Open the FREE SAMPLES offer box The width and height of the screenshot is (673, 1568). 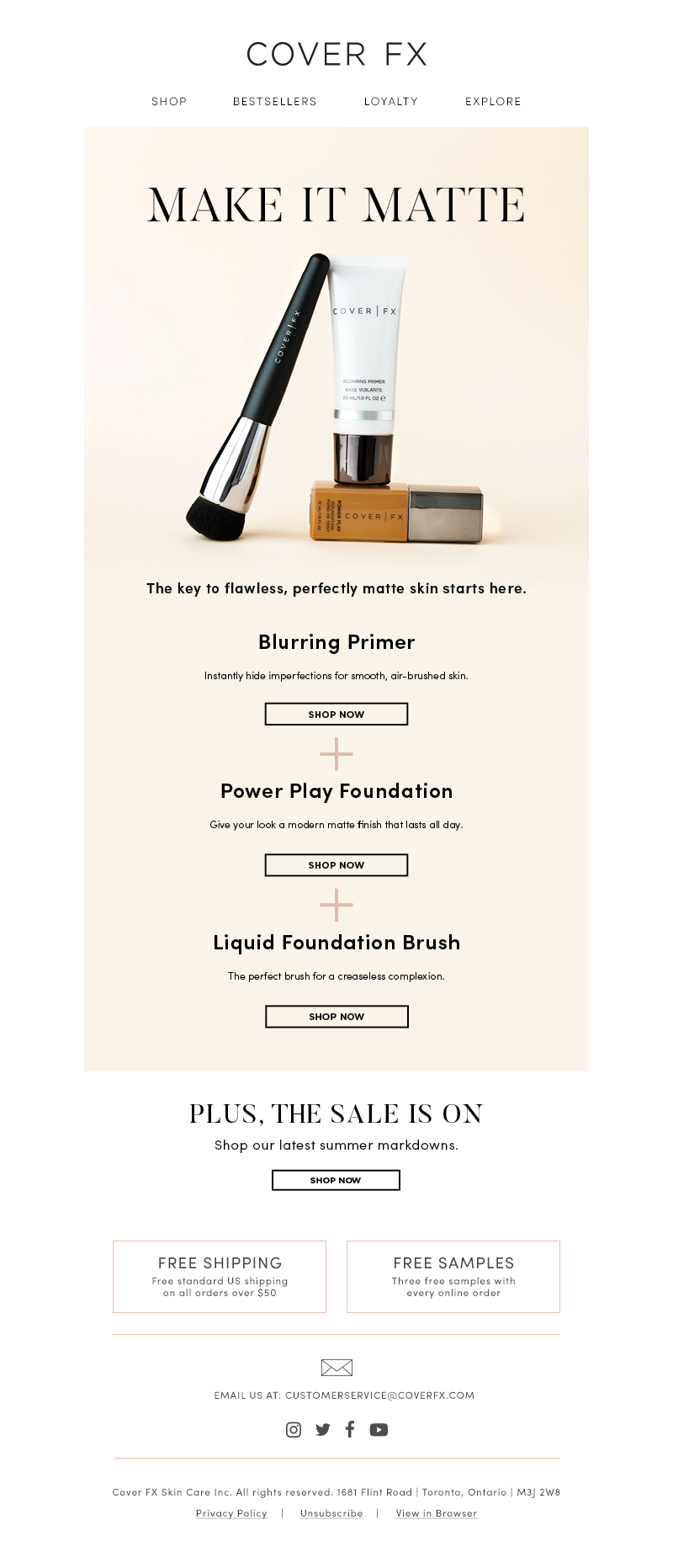tap(453, 1276)
